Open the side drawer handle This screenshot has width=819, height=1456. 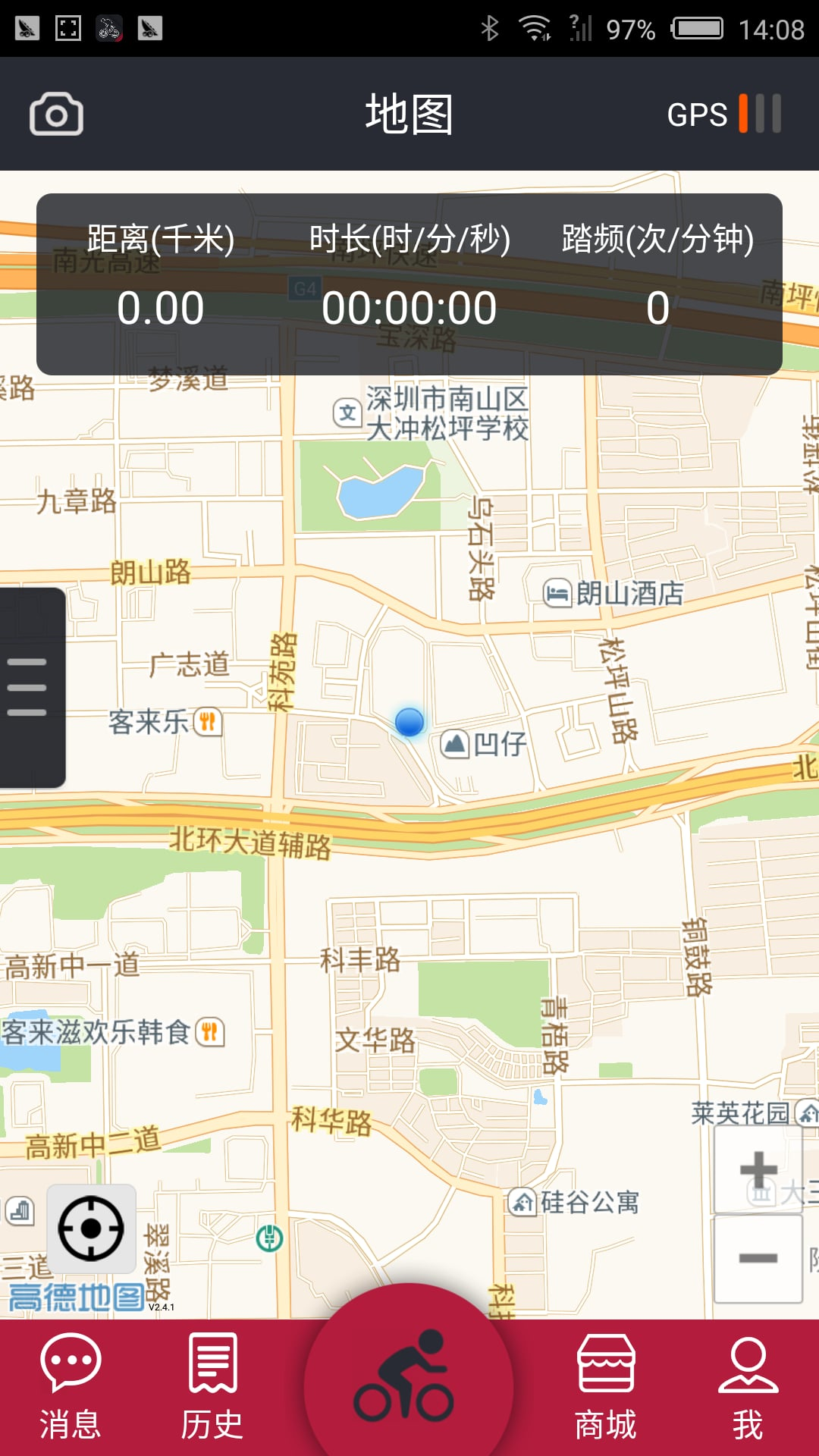pyautogui.click(x=29, y=687)
